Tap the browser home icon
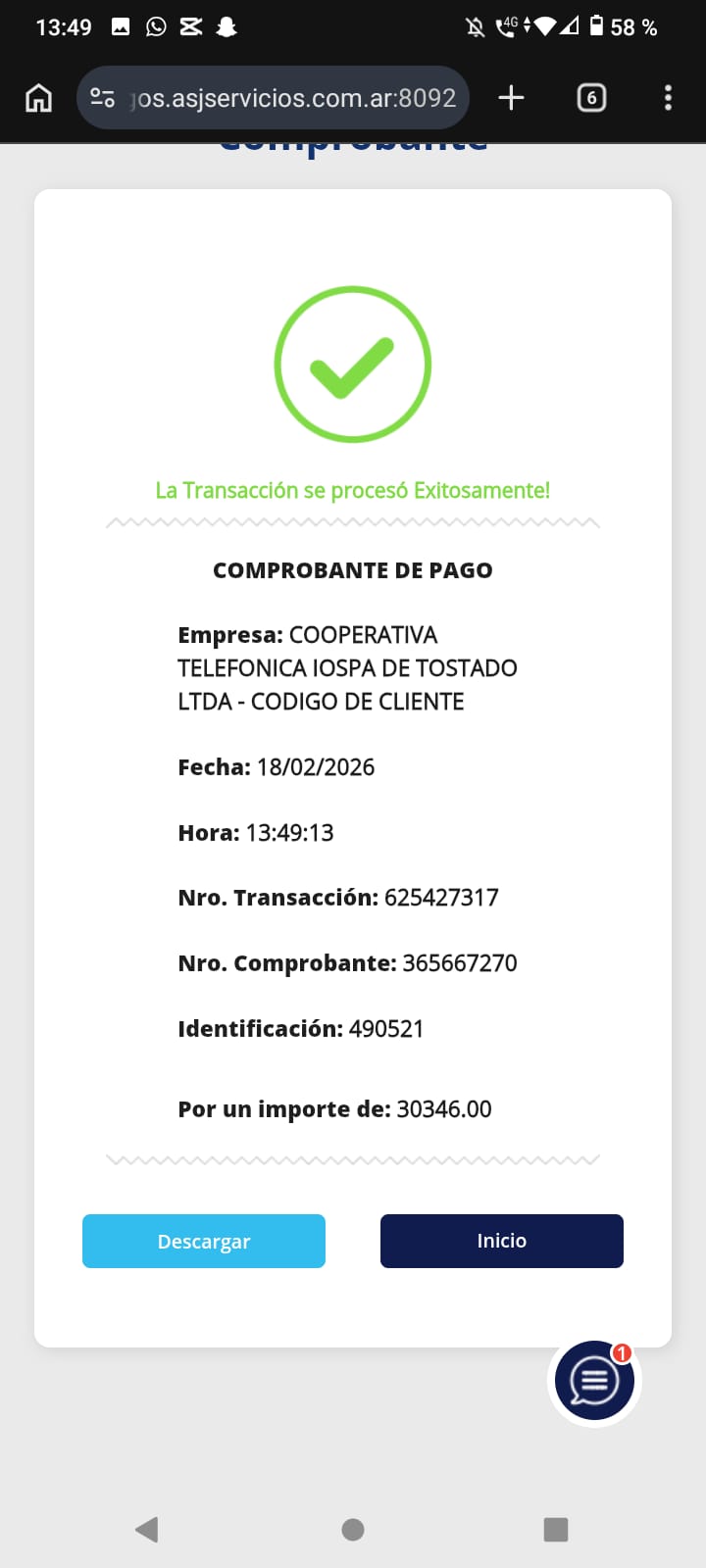Viewport: 706px width, 1568px height. [38, 98]
